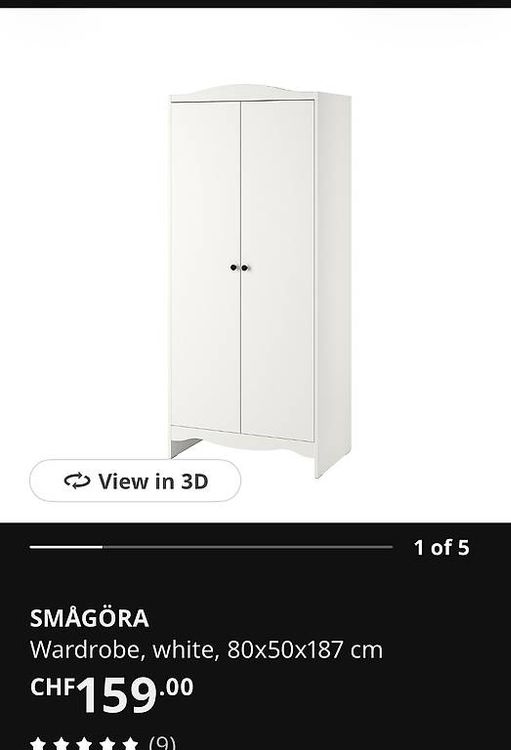Viewport: 511px width, 750px height.
Task: Open the View in 3D button
Action: click(135, 481)
